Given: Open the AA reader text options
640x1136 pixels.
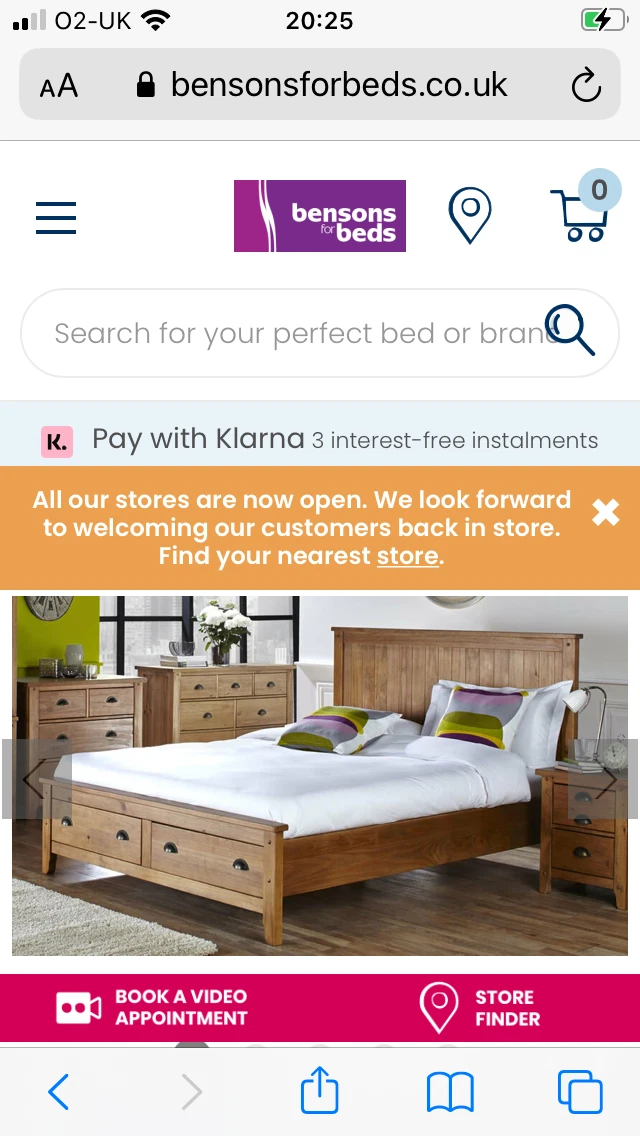Looking at the screenshot, I should tap(59, 87).
